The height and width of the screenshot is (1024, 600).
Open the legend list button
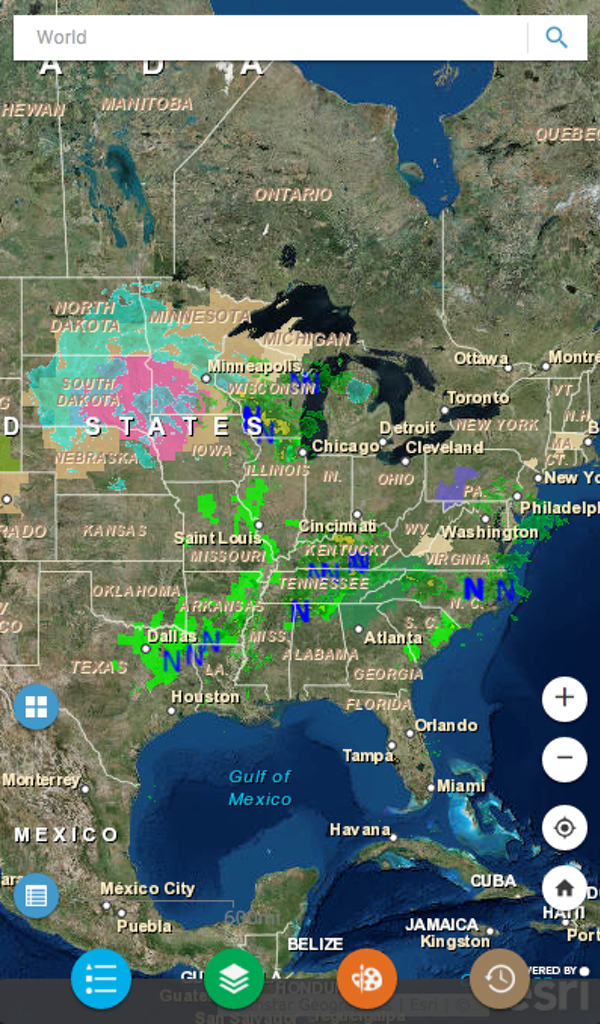tap(101, 978)
